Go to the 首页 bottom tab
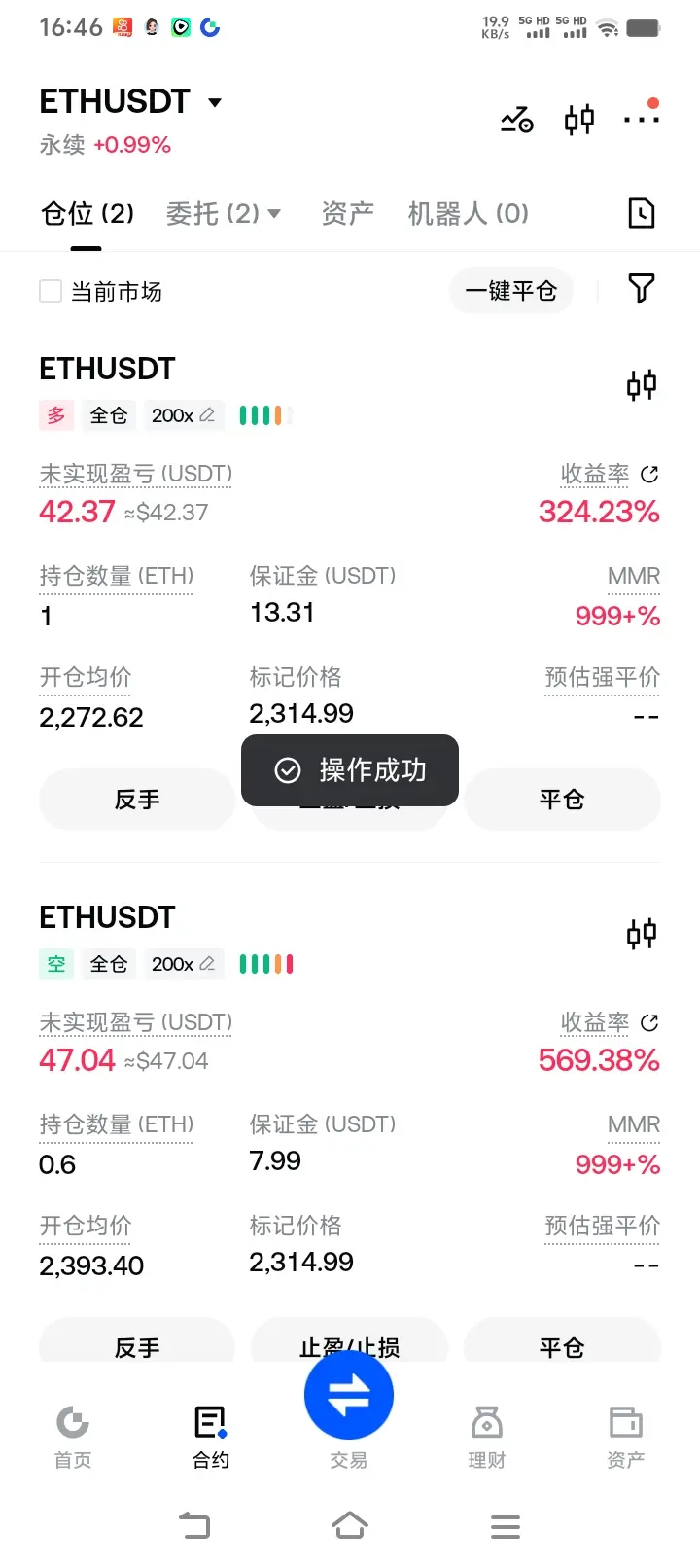 [73, 1436]
